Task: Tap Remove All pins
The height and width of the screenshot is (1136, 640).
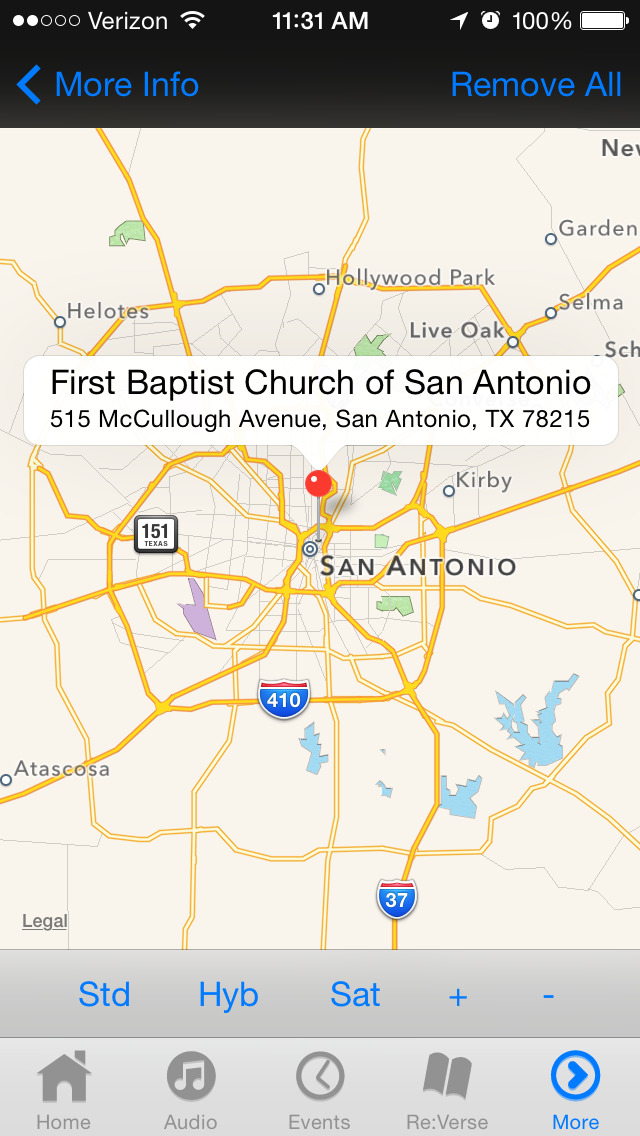Action: 536,85
